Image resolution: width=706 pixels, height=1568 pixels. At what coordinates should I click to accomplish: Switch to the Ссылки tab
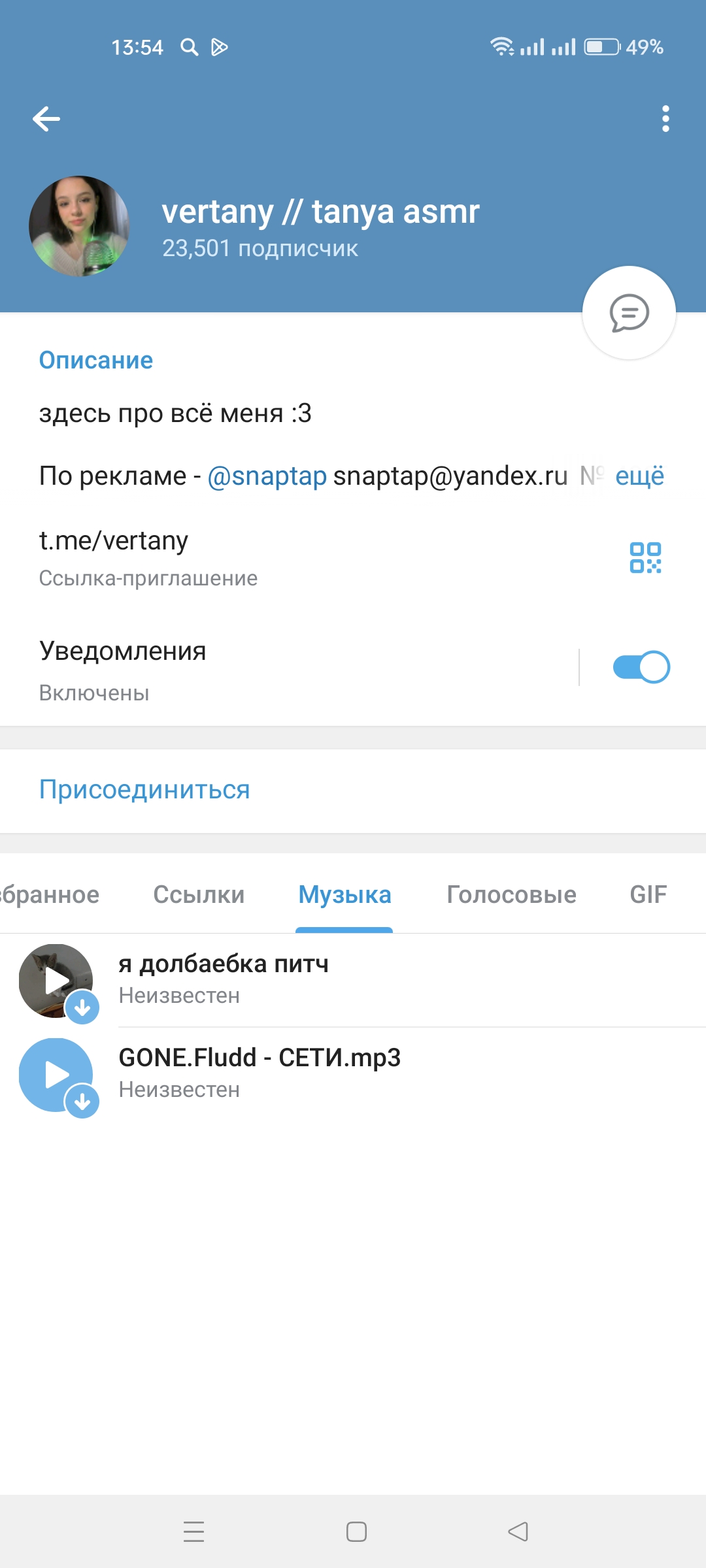point(199,894)
